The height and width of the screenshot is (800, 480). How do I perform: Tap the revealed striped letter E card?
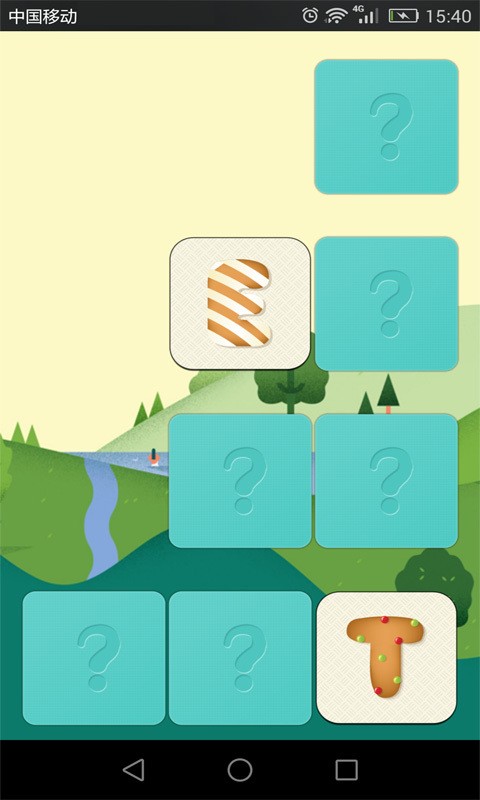pos(240,304)
